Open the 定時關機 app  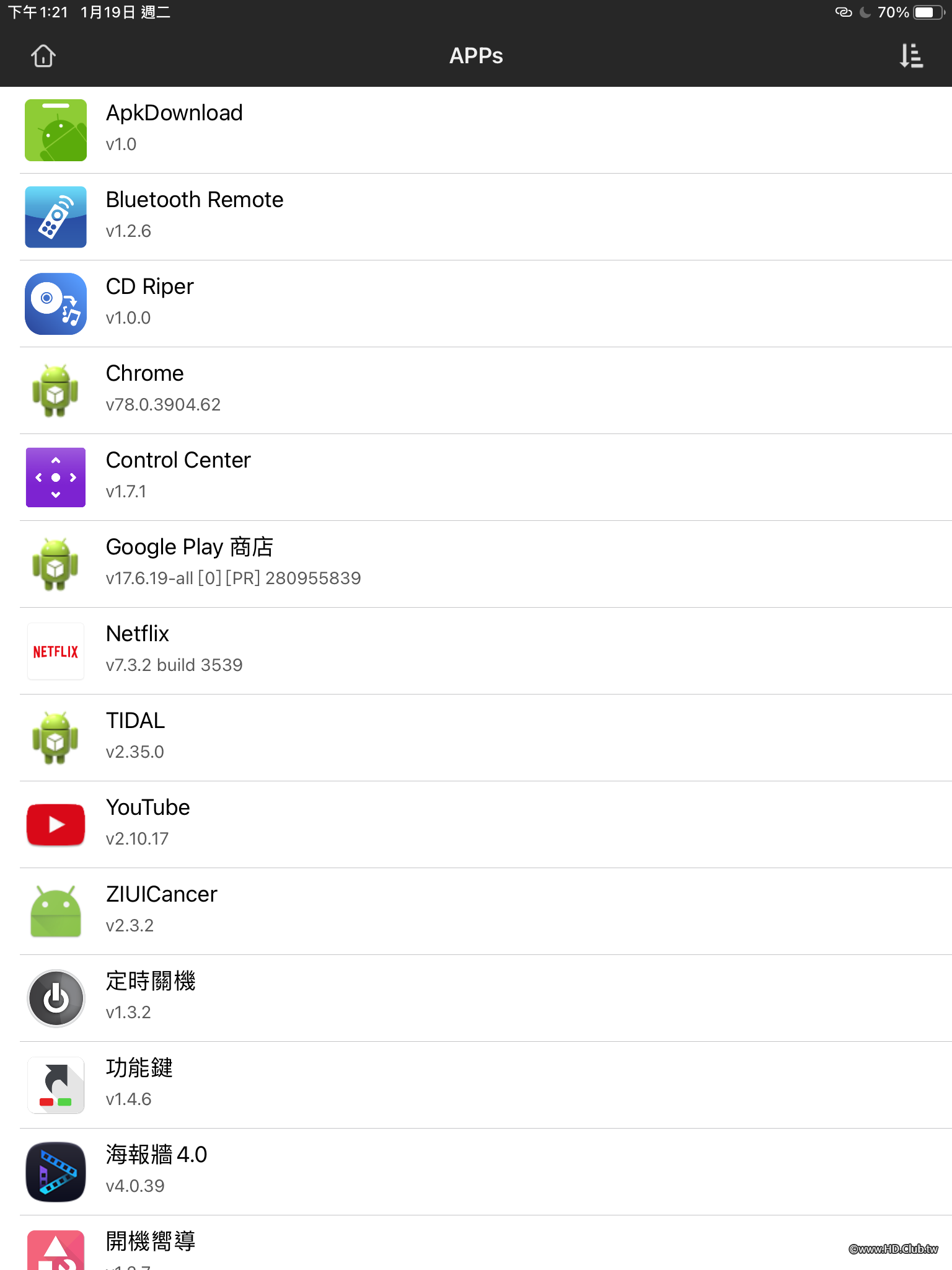click(150, 997)
